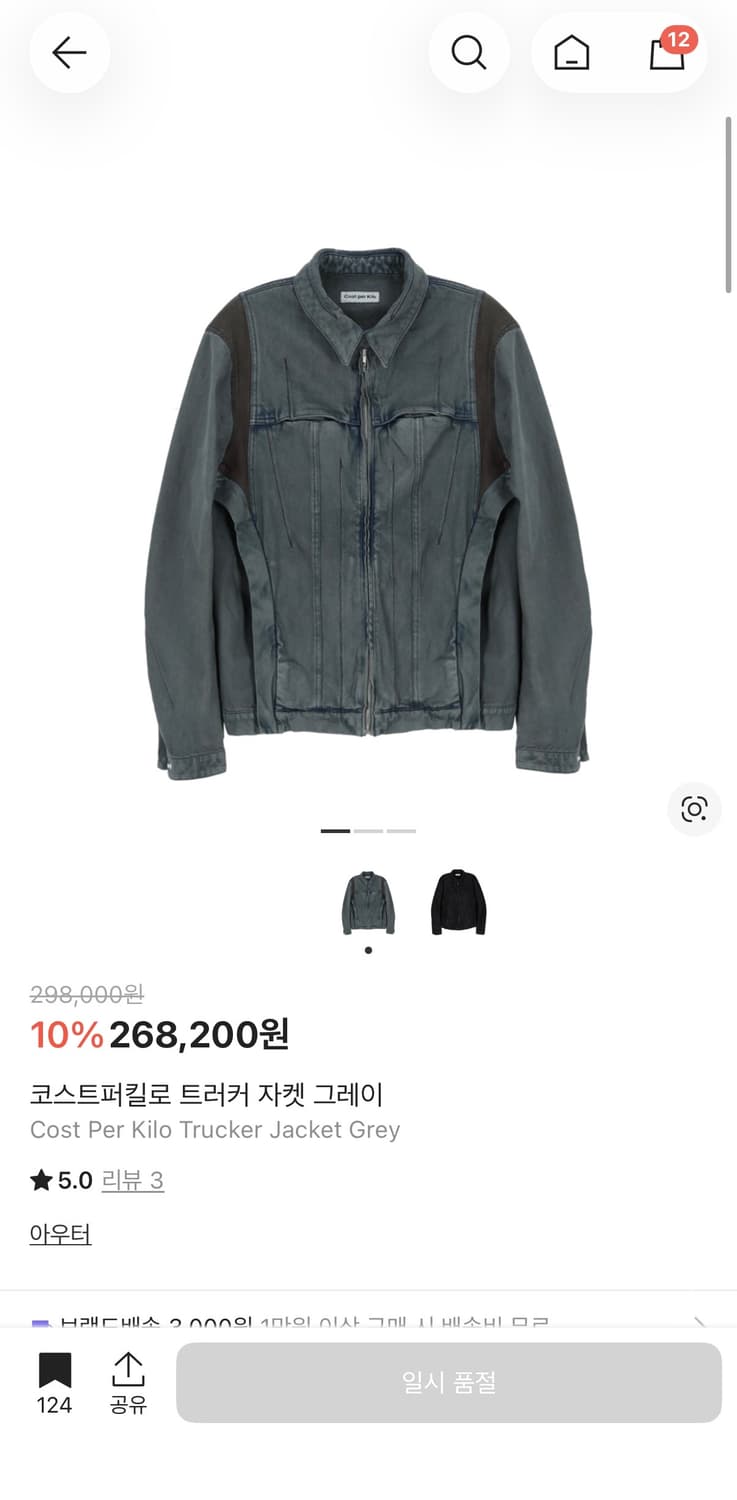Screen dimensions: 737x1500
Task: Open the notification badge showing 12
Action: (x=681, y=41)
